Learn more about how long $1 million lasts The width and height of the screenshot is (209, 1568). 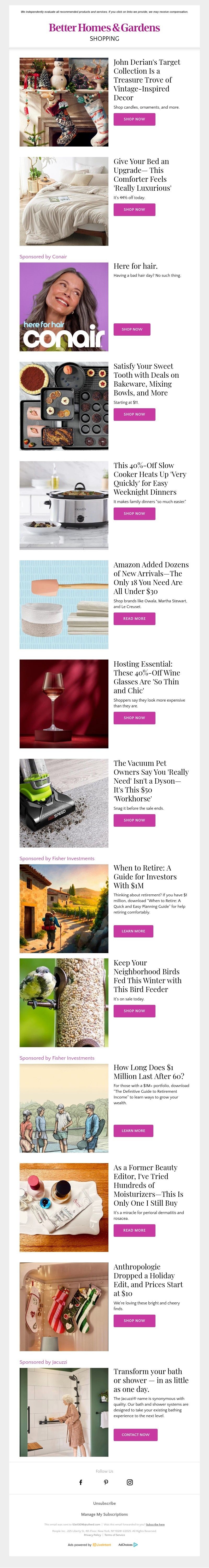pyautogui.click(x=133, y=1131)
